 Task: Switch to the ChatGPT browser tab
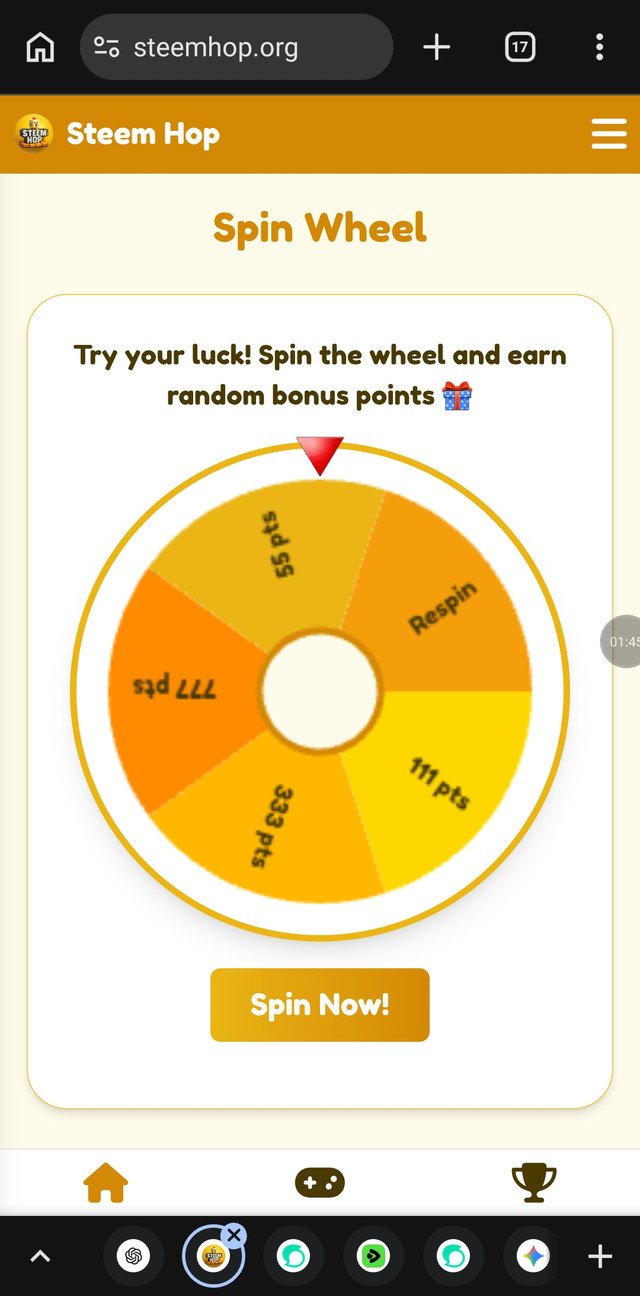click(133, 1256)
